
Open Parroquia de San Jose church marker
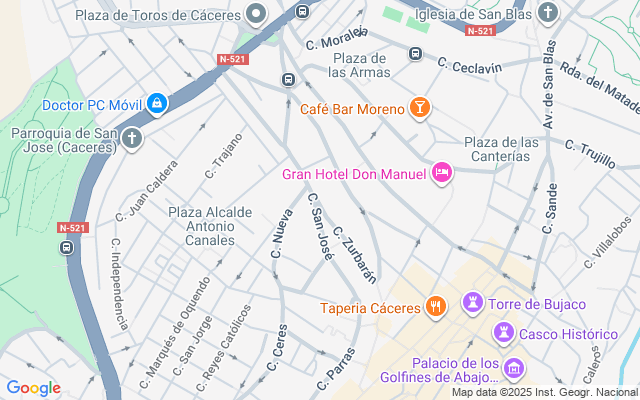click(132, 139)
